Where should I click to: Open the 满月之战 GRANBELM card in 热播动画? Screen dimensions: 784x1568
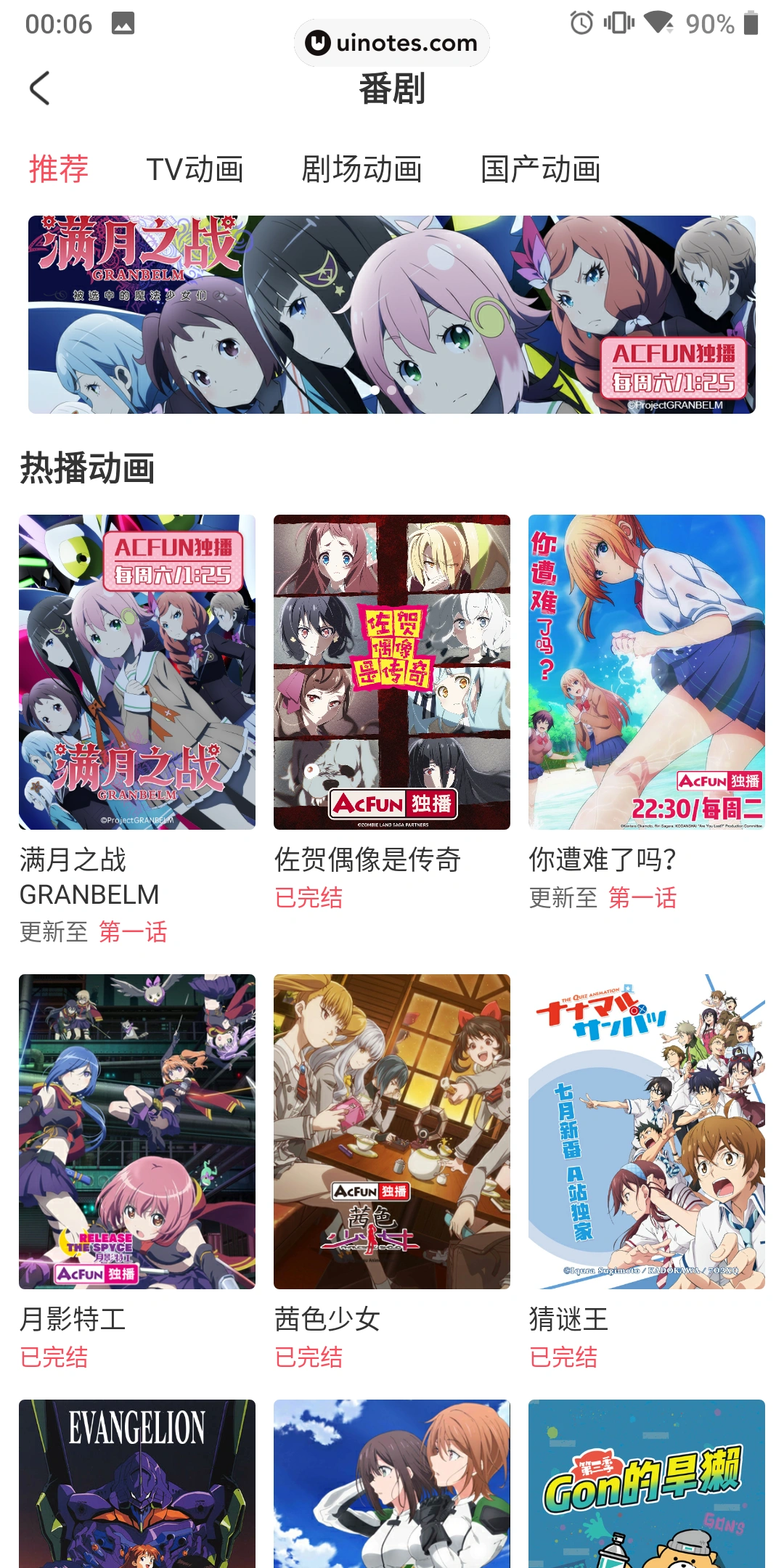click(137, 672)
